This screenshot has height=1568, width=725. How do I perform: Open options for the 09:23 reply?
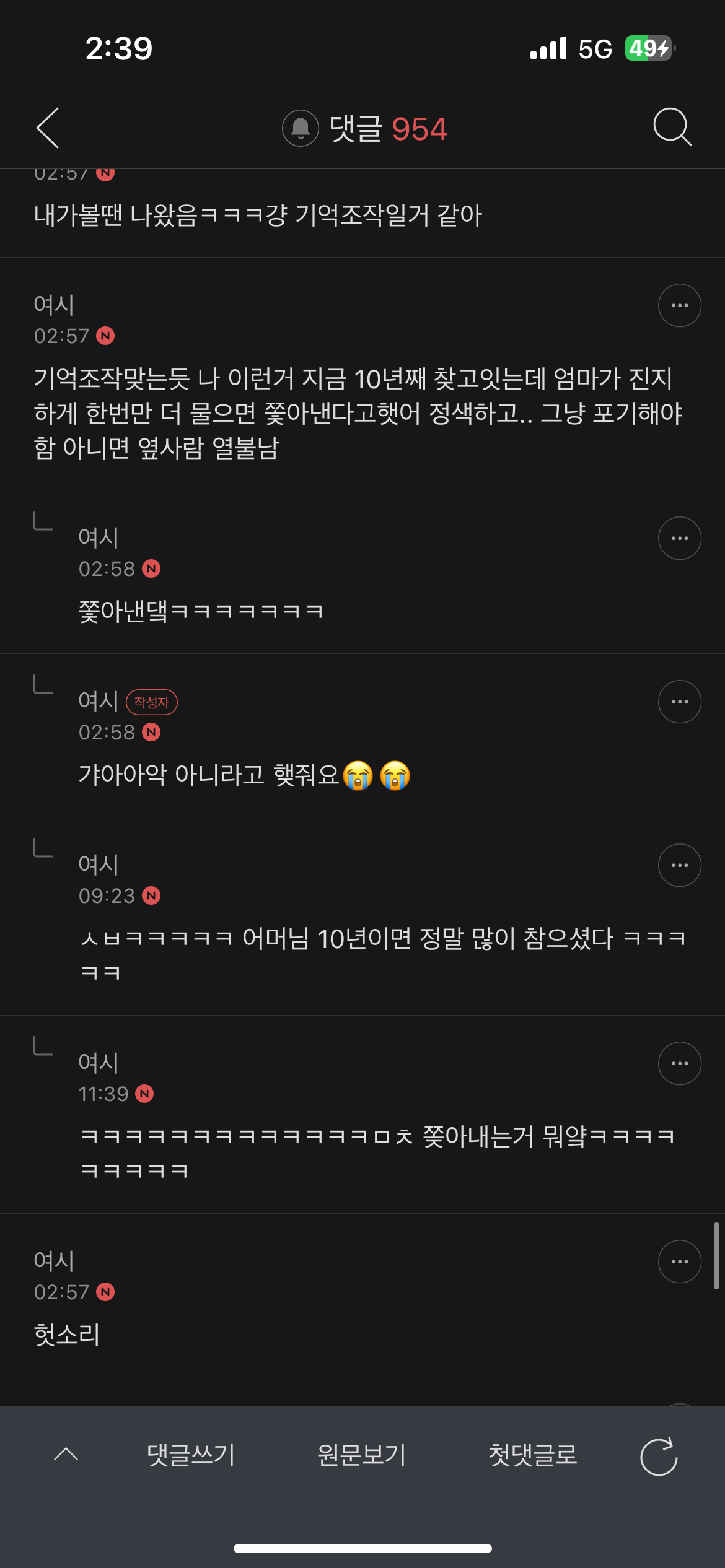point(680,865)
